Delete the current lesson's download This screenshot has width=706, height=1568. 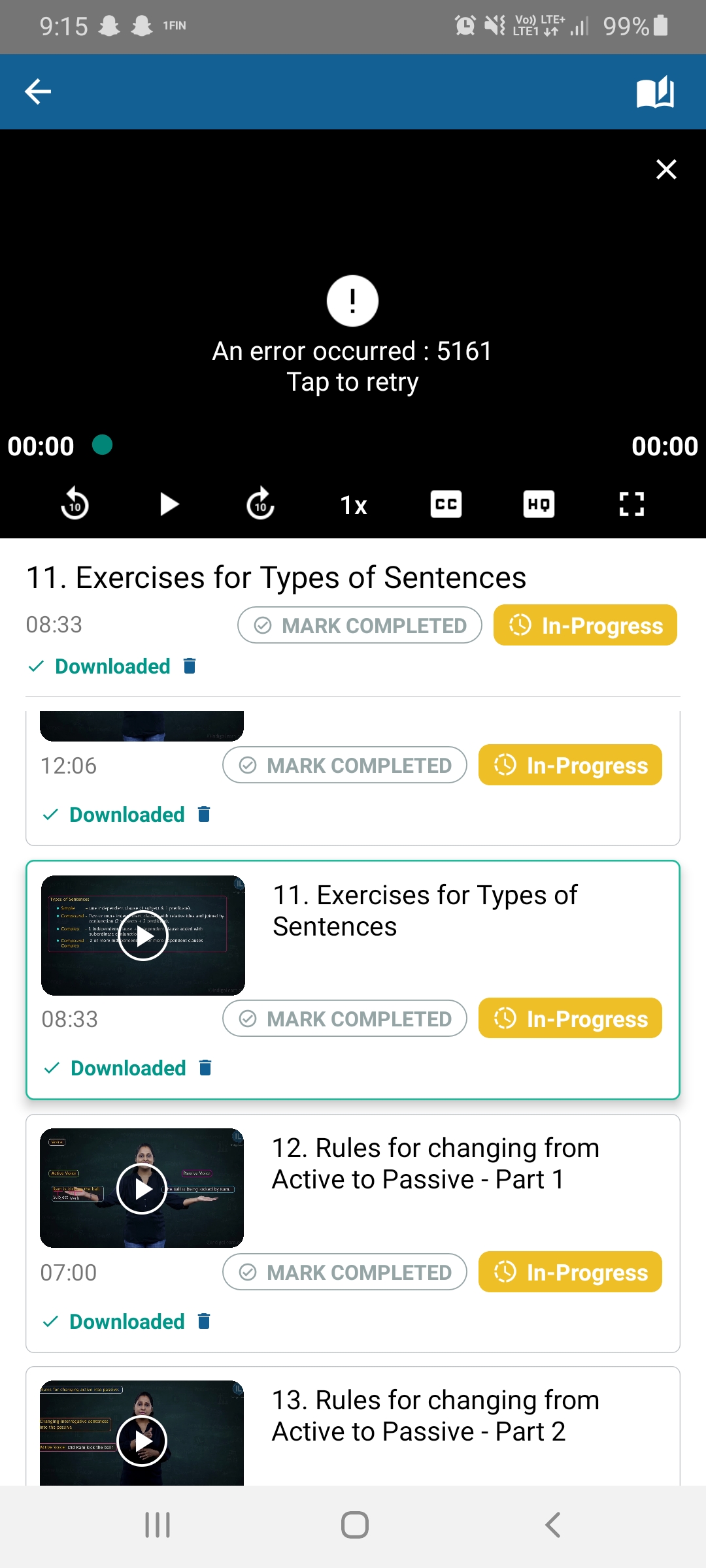point(190,666)
